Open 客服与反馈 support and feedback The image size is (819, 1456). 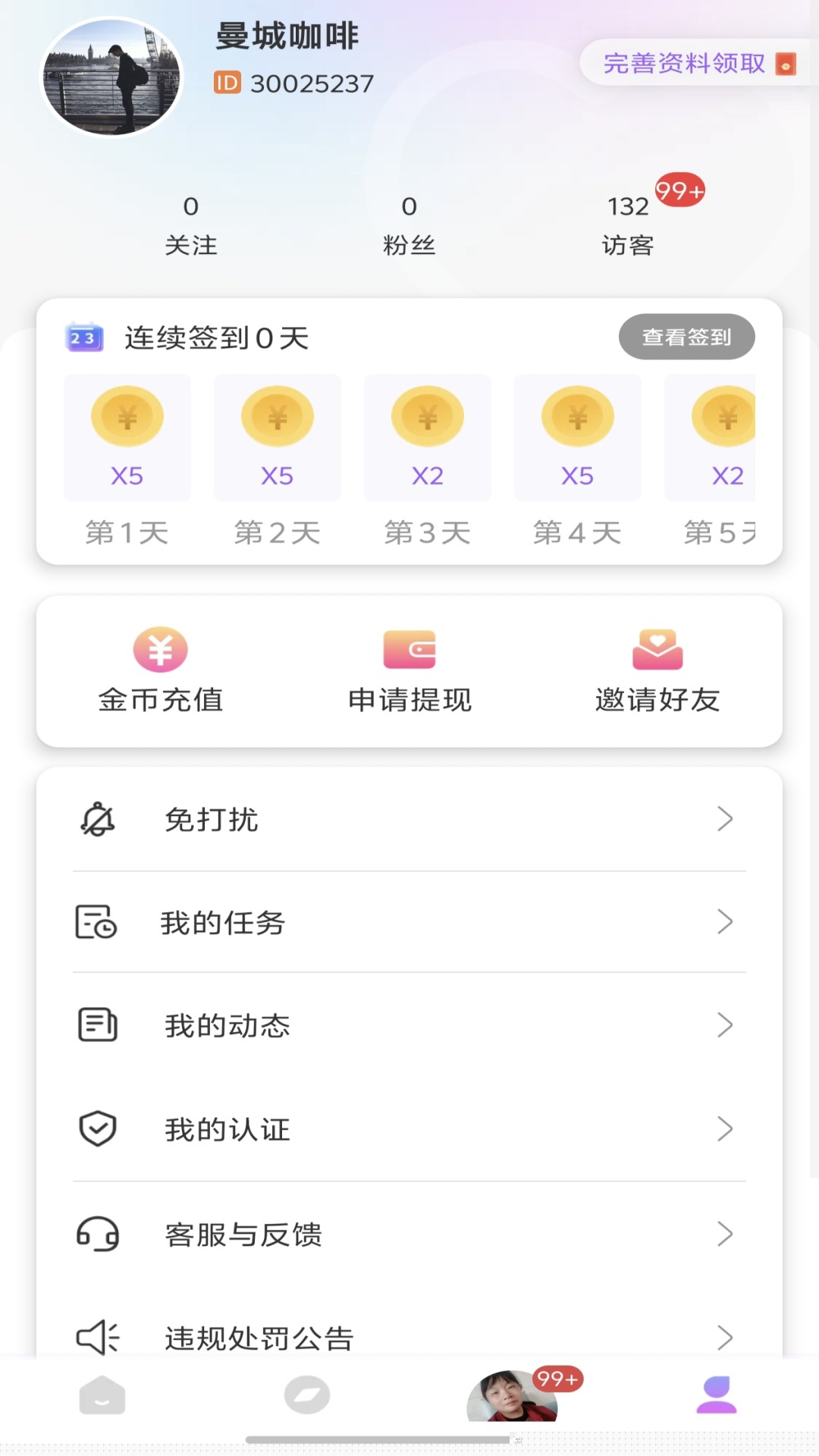[x=409, y=1234]
